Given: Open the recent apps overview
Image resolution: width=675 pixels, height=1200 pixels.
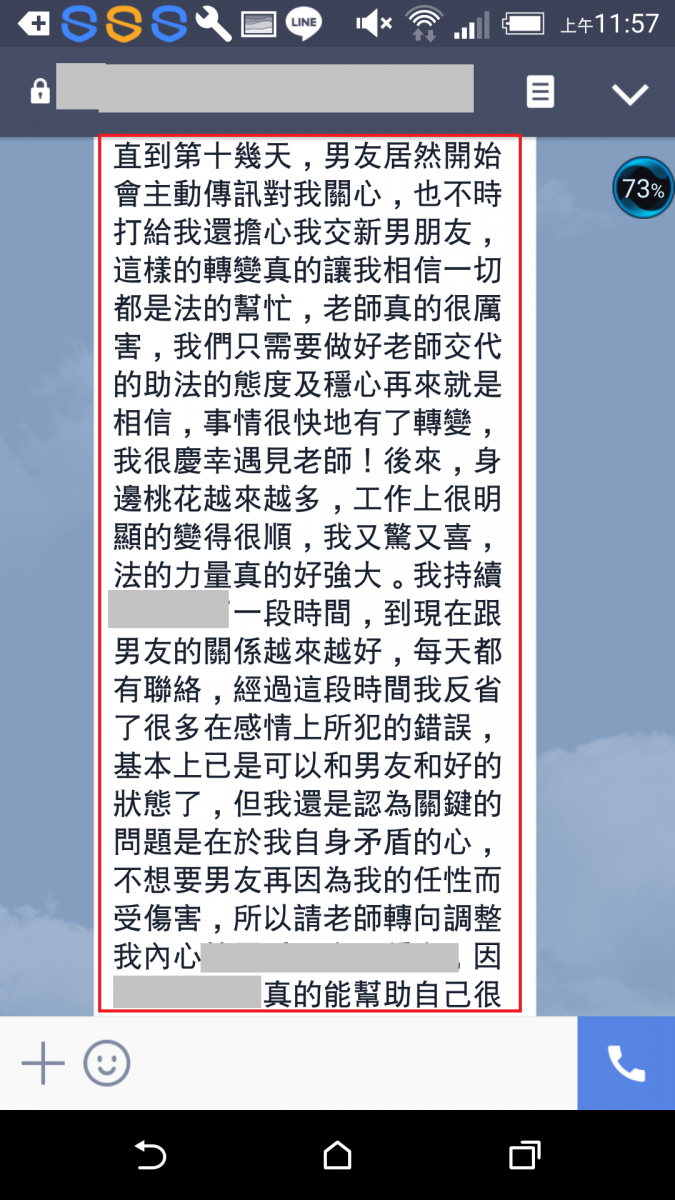Looking at the screenshot, I should click(524, 1156).
